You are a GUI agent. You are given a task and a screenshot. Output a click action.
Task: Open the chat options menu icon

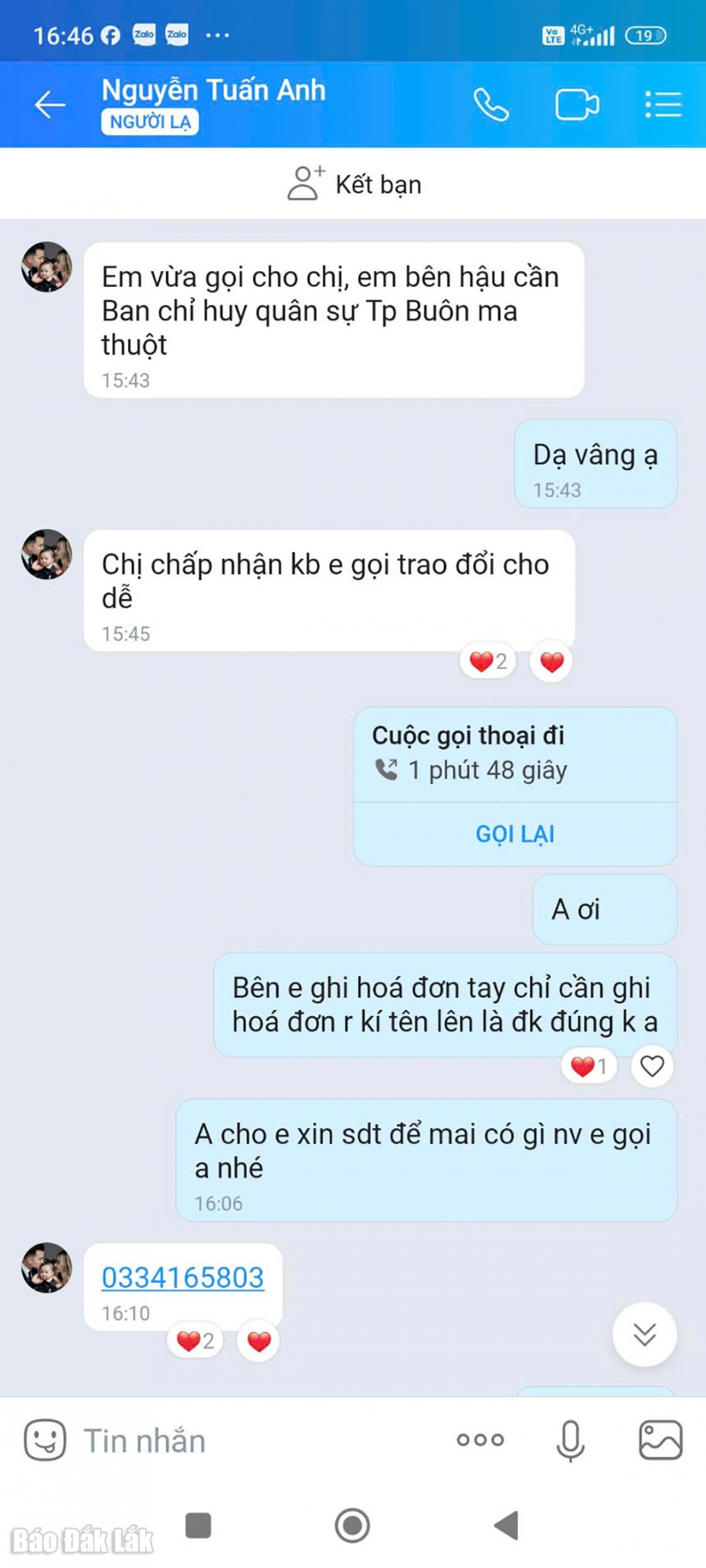point(664,105)
